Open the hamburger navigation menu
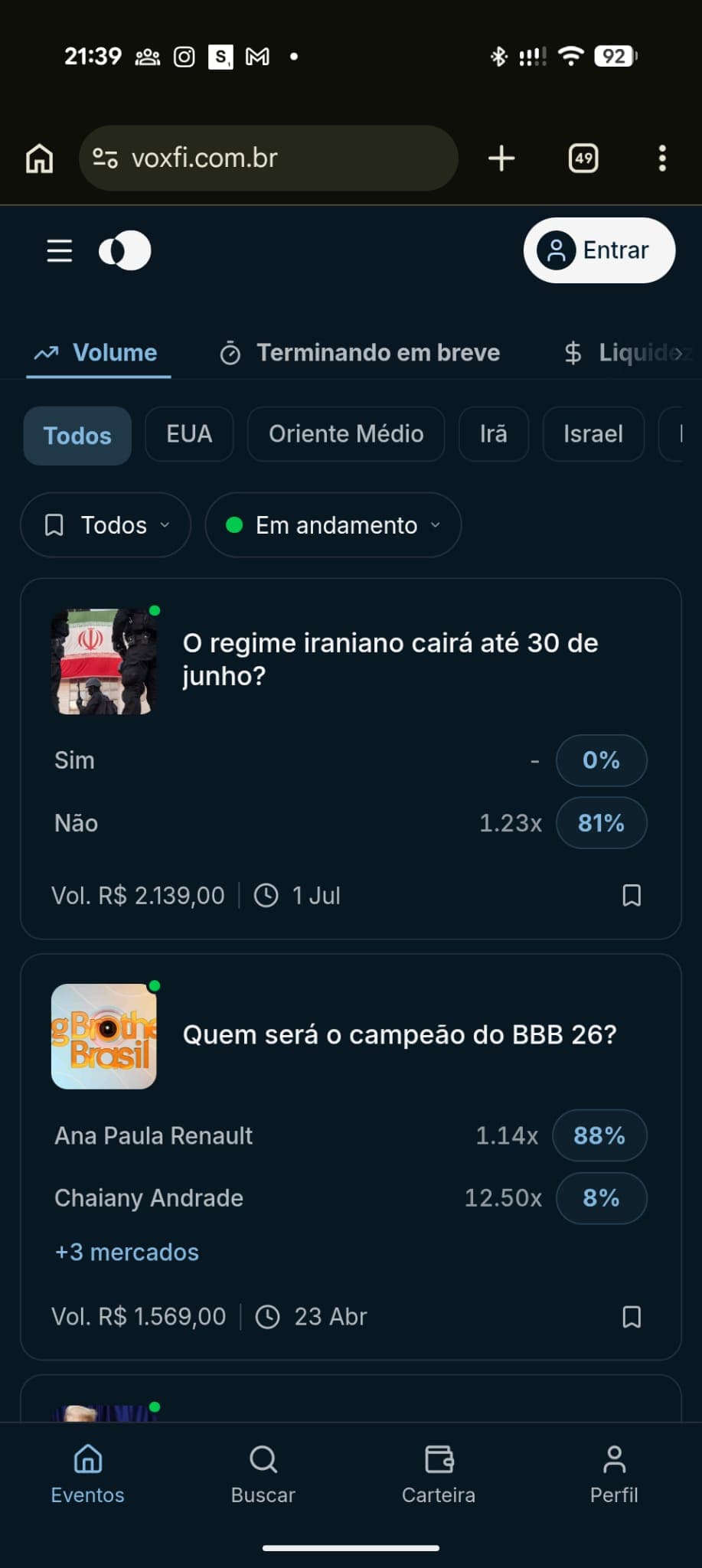 point(60,250)
